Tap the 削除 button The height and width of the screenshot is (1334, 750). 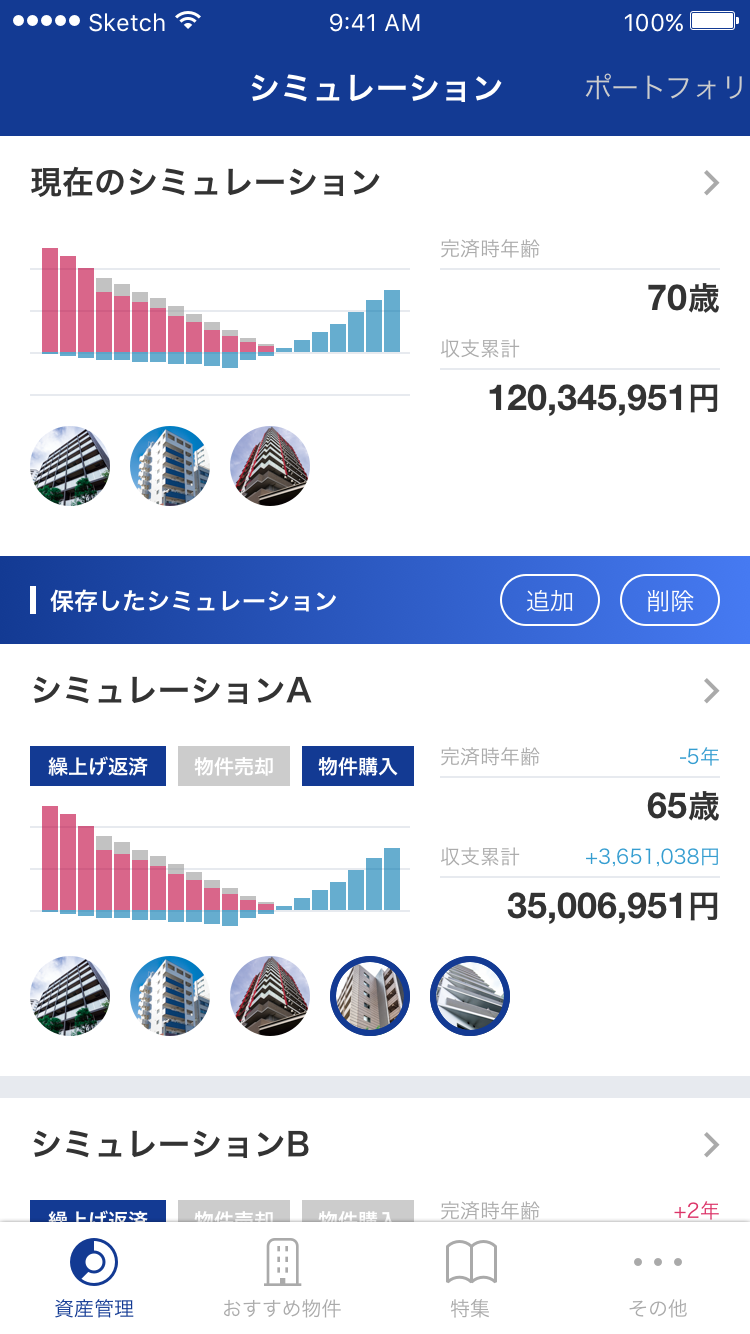[x=670, y=600]
